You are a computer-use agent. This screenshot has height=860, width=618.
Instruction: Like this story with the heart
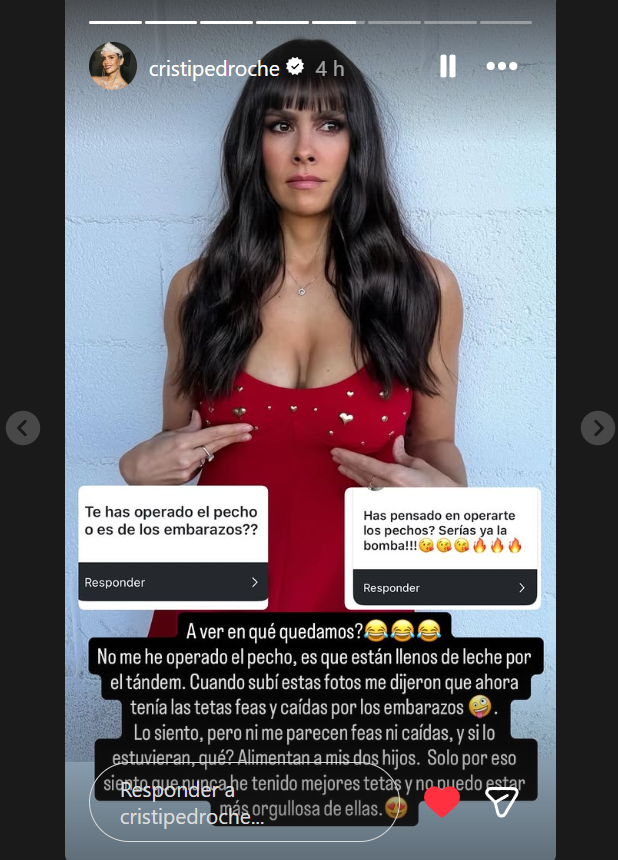(x=442, y=802)
